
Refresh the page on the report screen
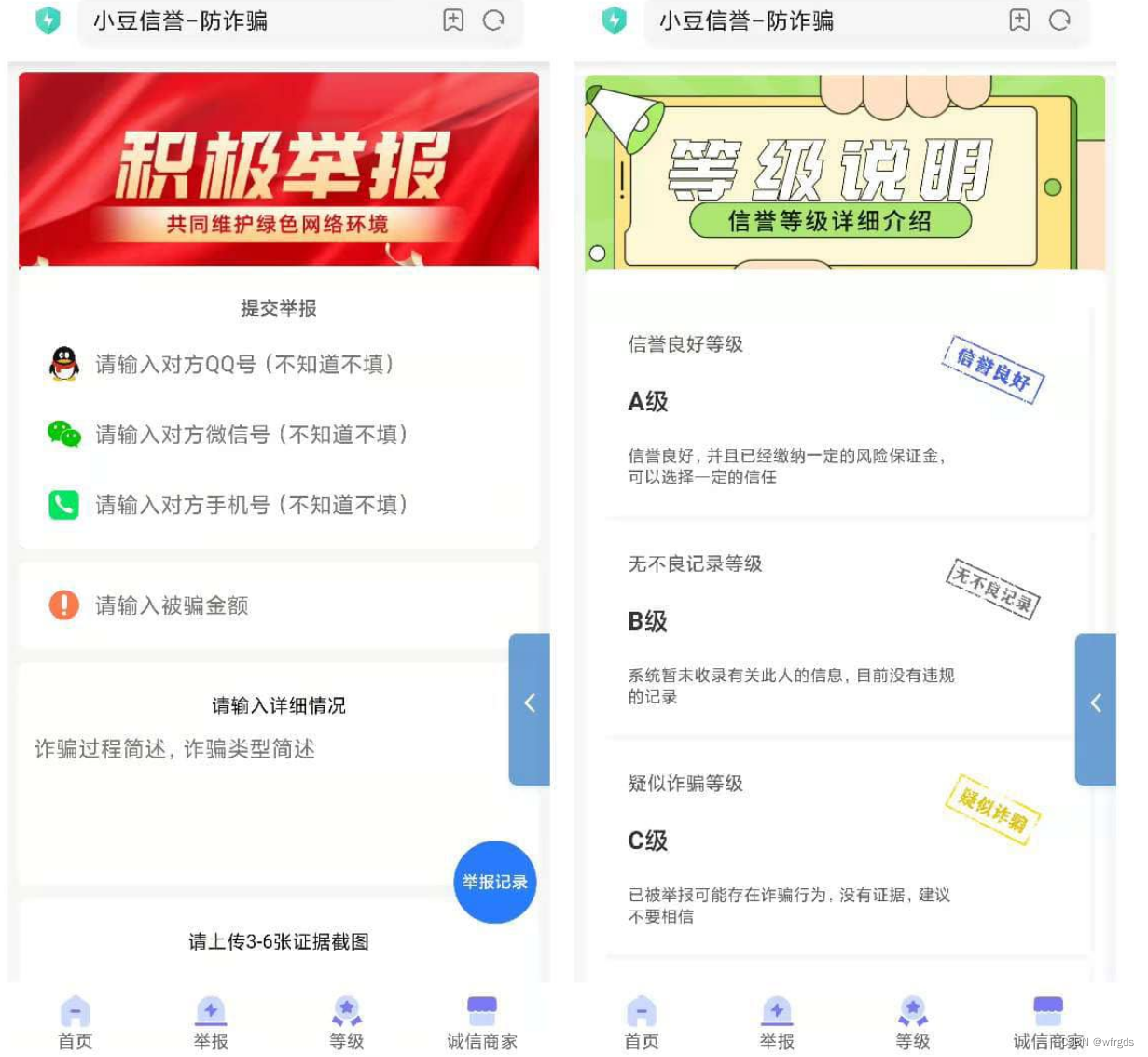[493, 21]
